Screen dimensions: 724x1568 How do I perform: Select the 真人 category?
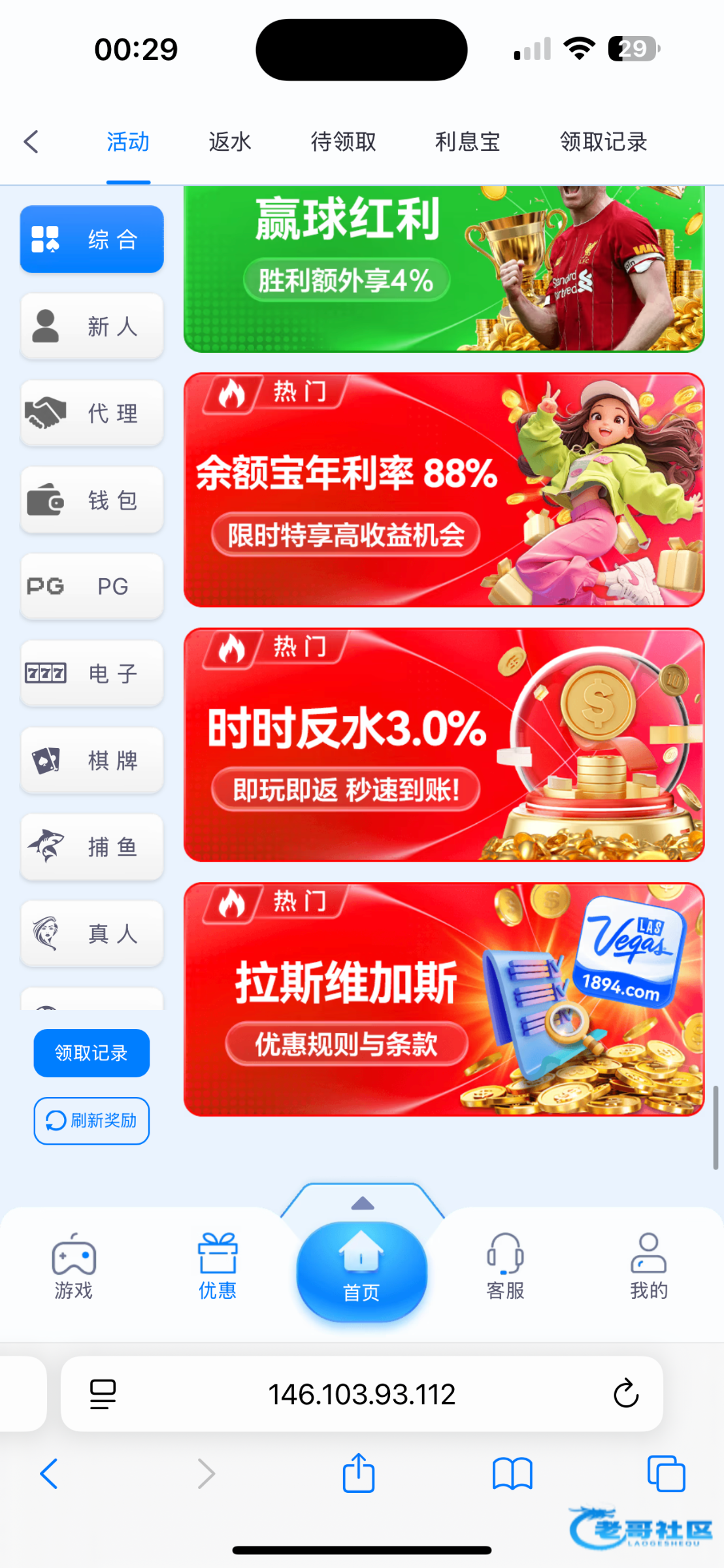tap(92, 934)
